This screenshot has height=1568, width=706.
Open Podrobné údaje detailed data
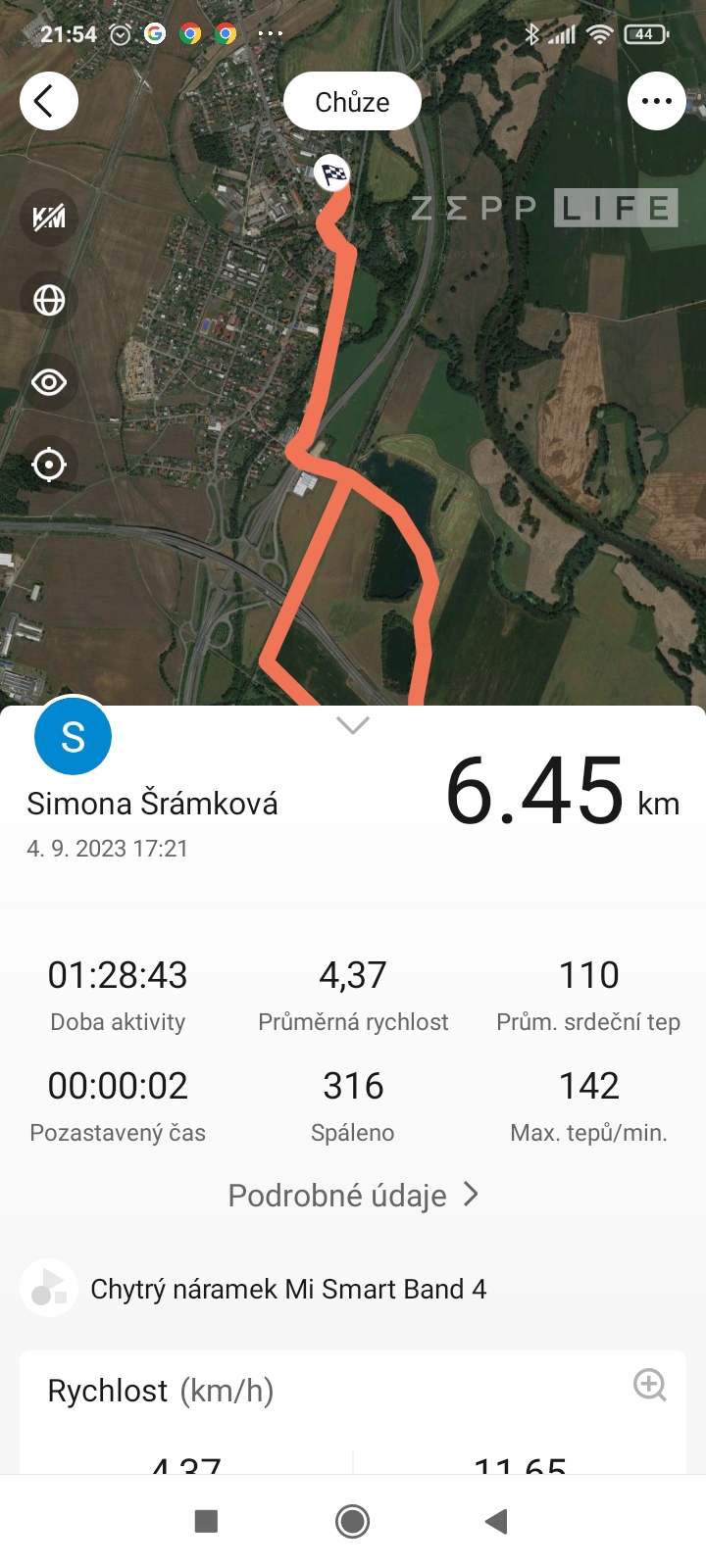352,1196
